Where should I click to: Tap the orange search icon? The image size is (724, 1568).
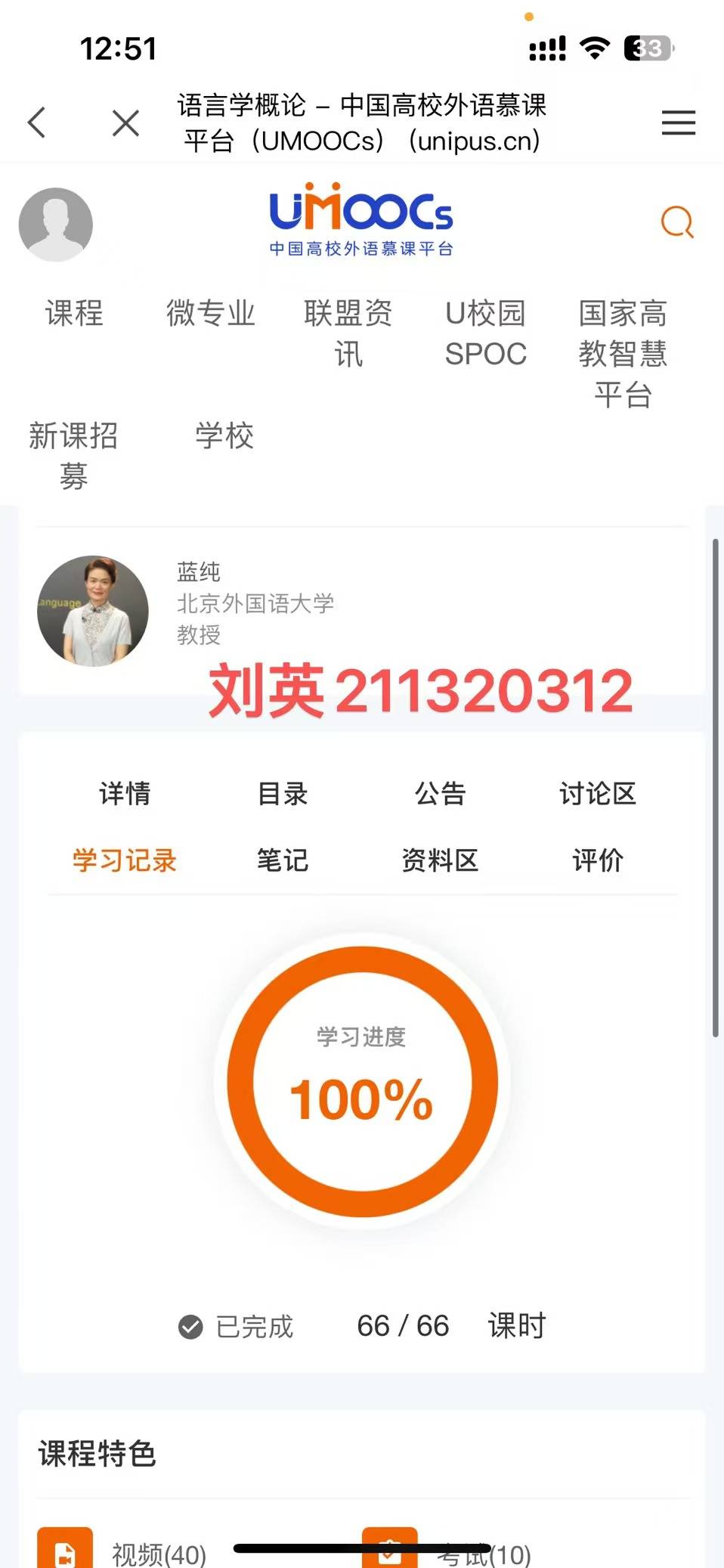676,222
